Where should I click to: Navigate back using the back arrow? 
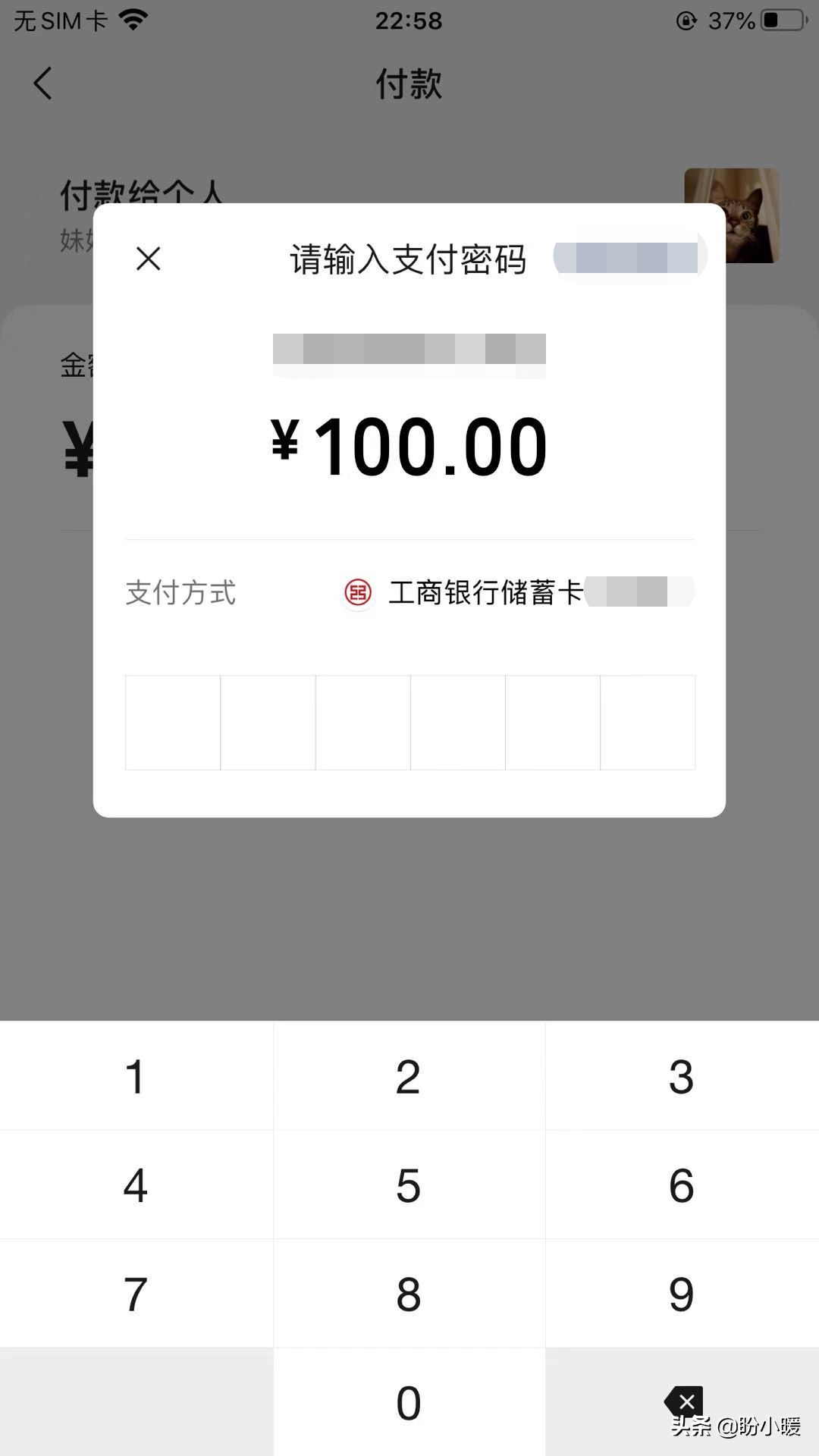[43, 84]
